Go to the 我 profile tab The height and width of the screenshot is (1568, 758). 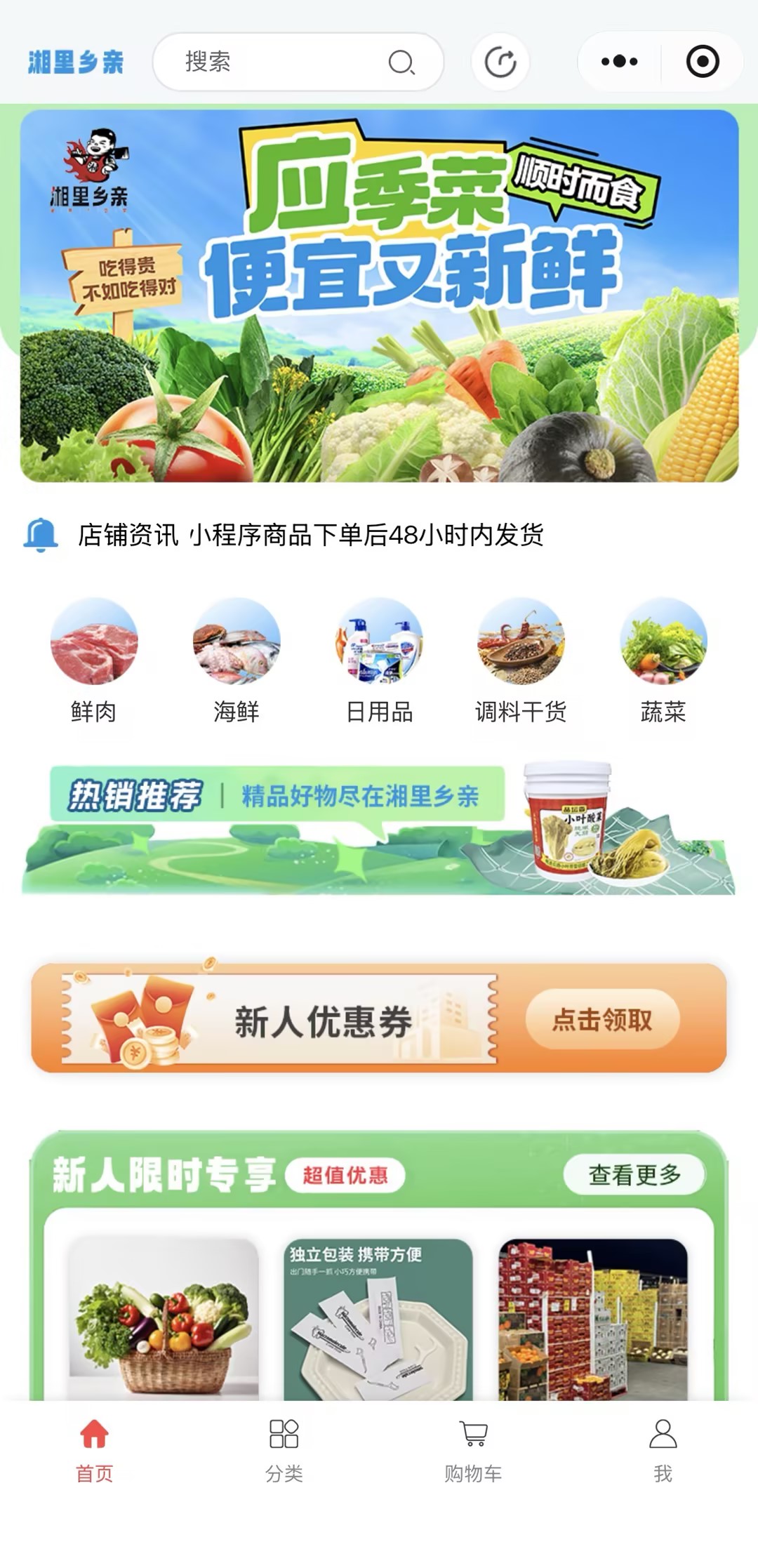point(663,1450)
